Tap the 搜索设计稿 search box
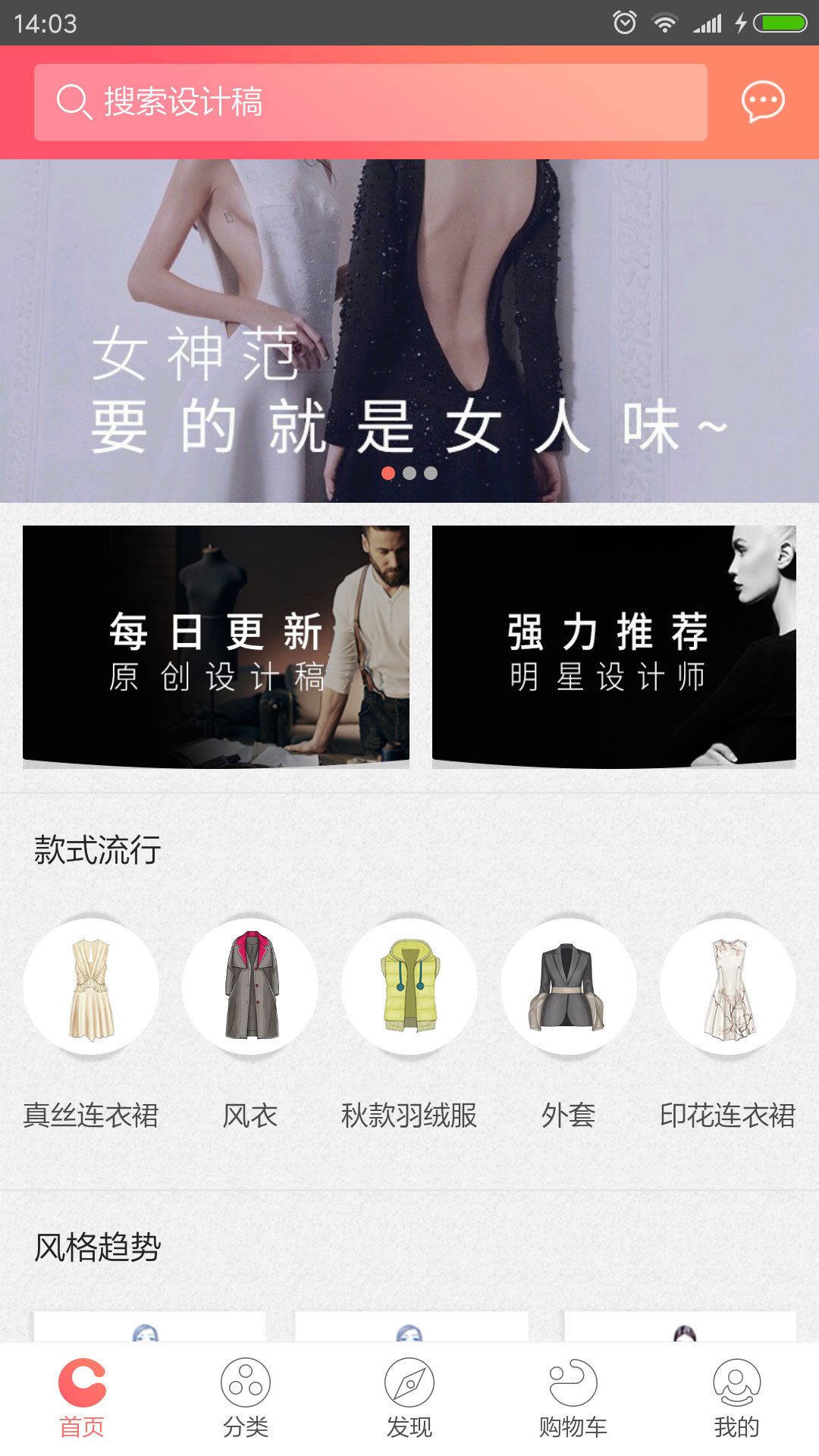This screenshot has width=819, height=1456. point(370,102)
